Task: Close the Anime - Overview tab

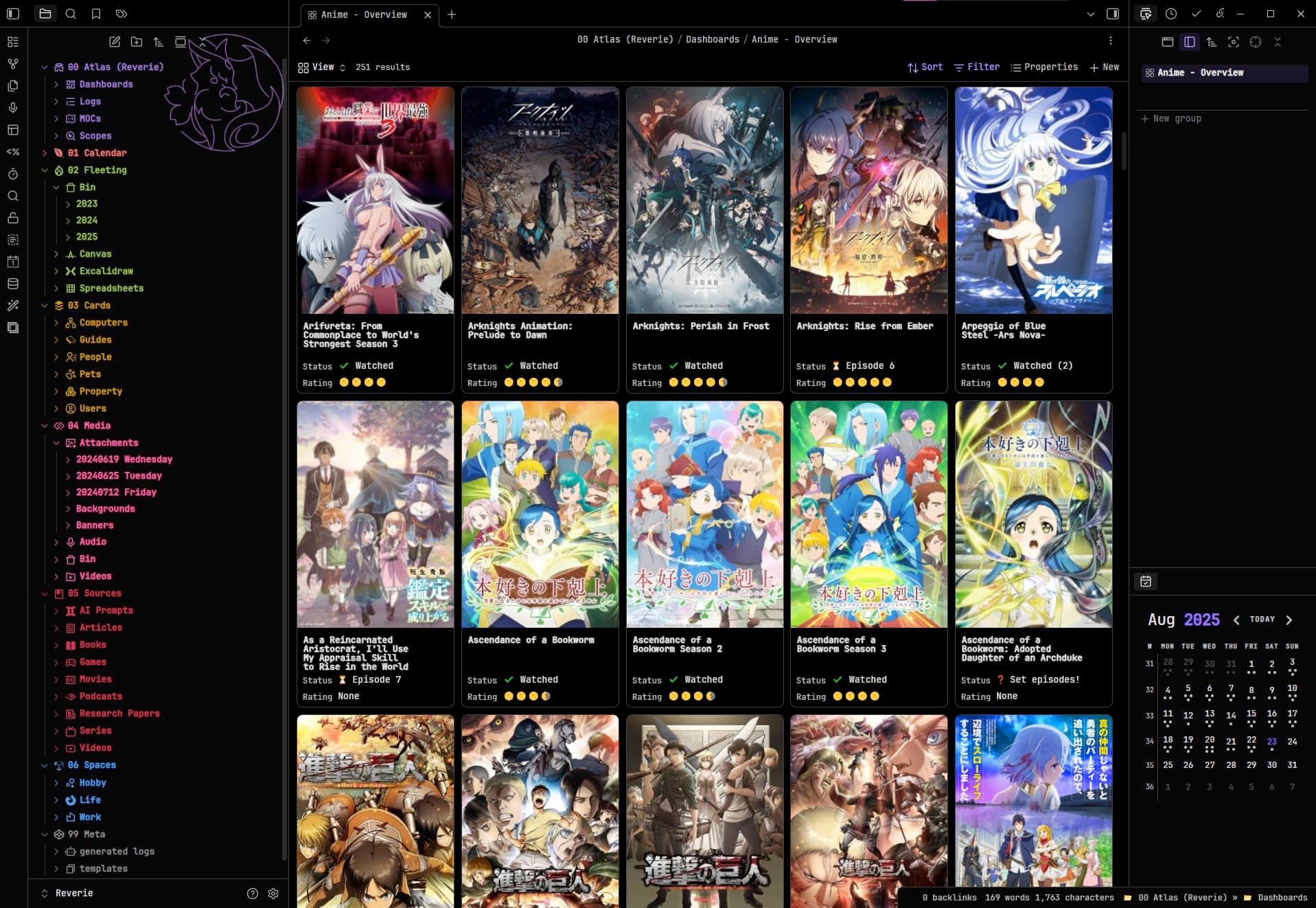Action: pyautogui.click(x=428, y=14)
